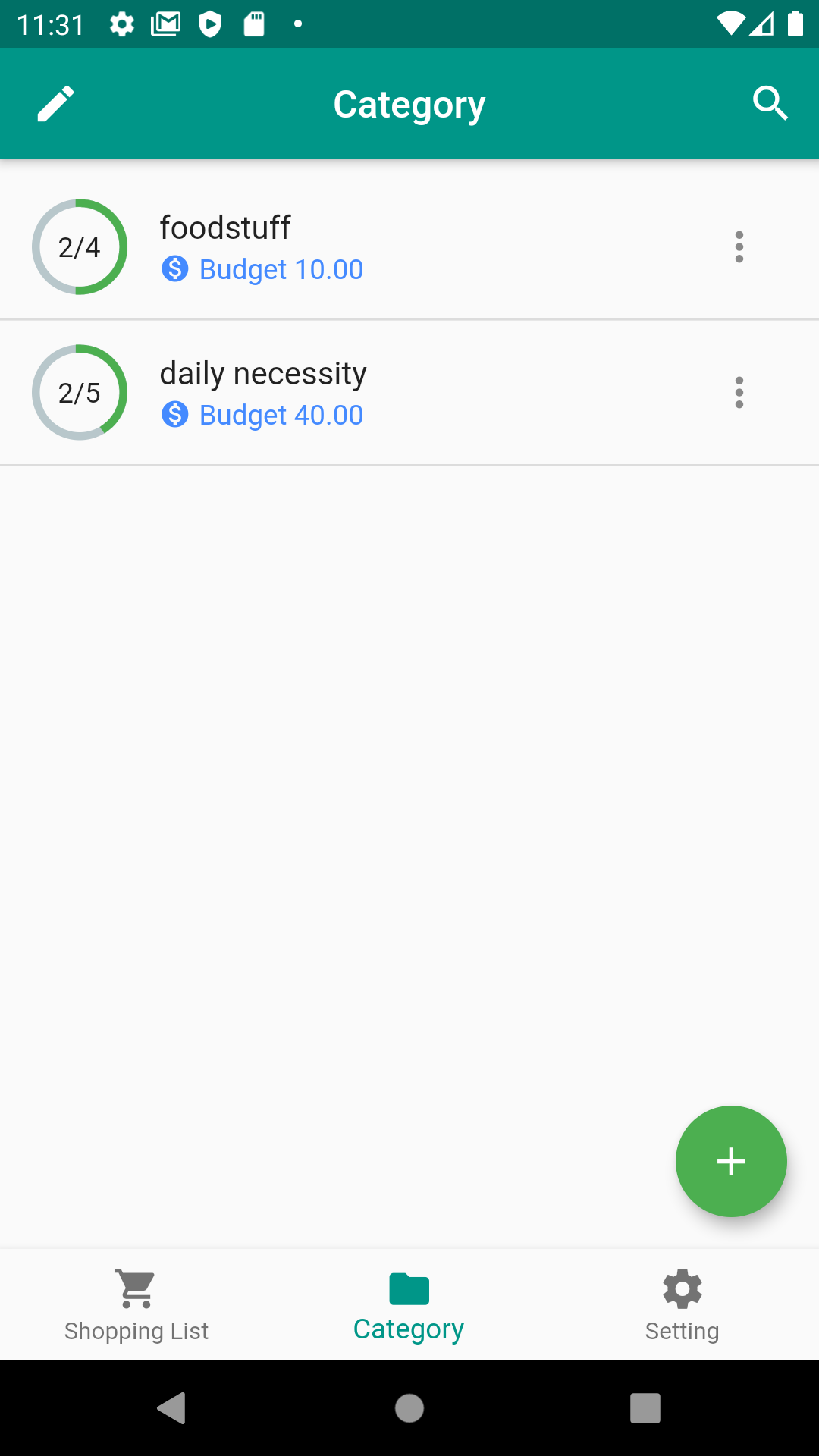
Task: Open overflow menu for daily necessity
Action: pos(739,393)
